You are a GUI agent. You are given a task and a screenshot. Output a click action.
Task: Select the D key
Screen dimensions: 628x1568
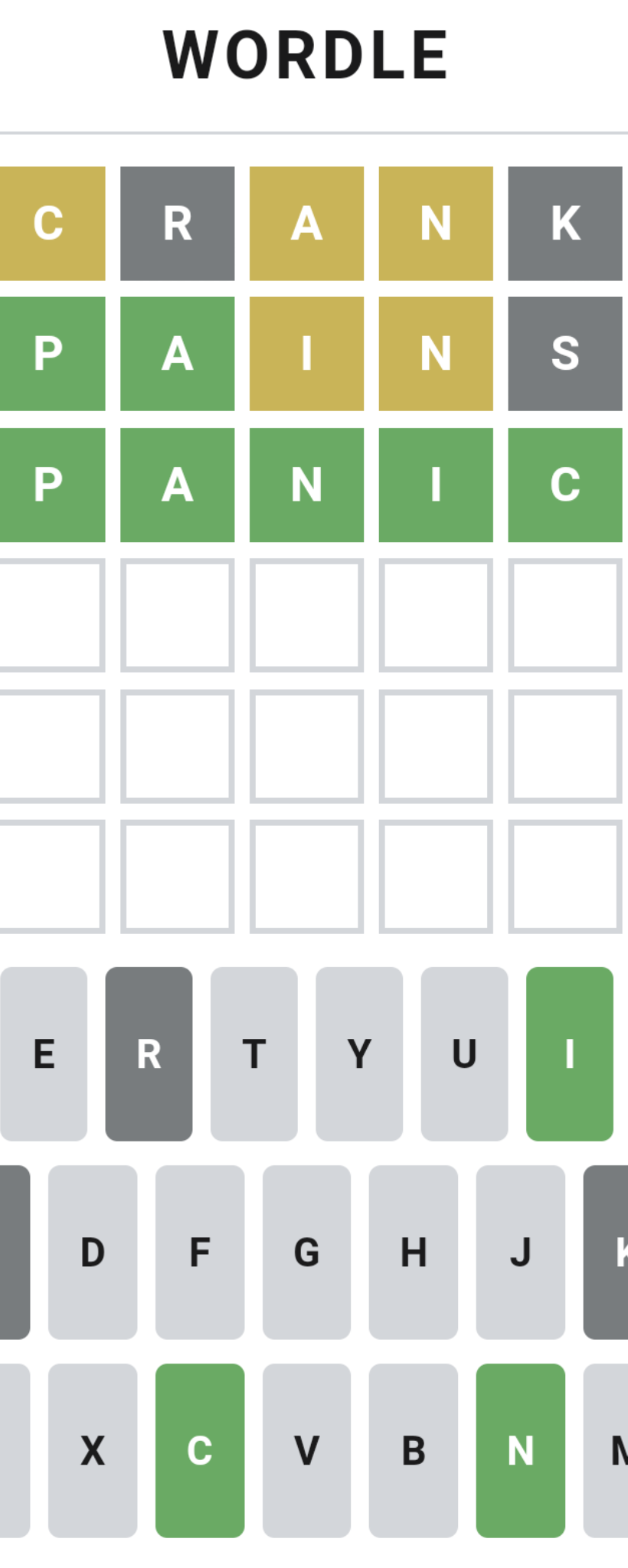[x=93, y=1252]
